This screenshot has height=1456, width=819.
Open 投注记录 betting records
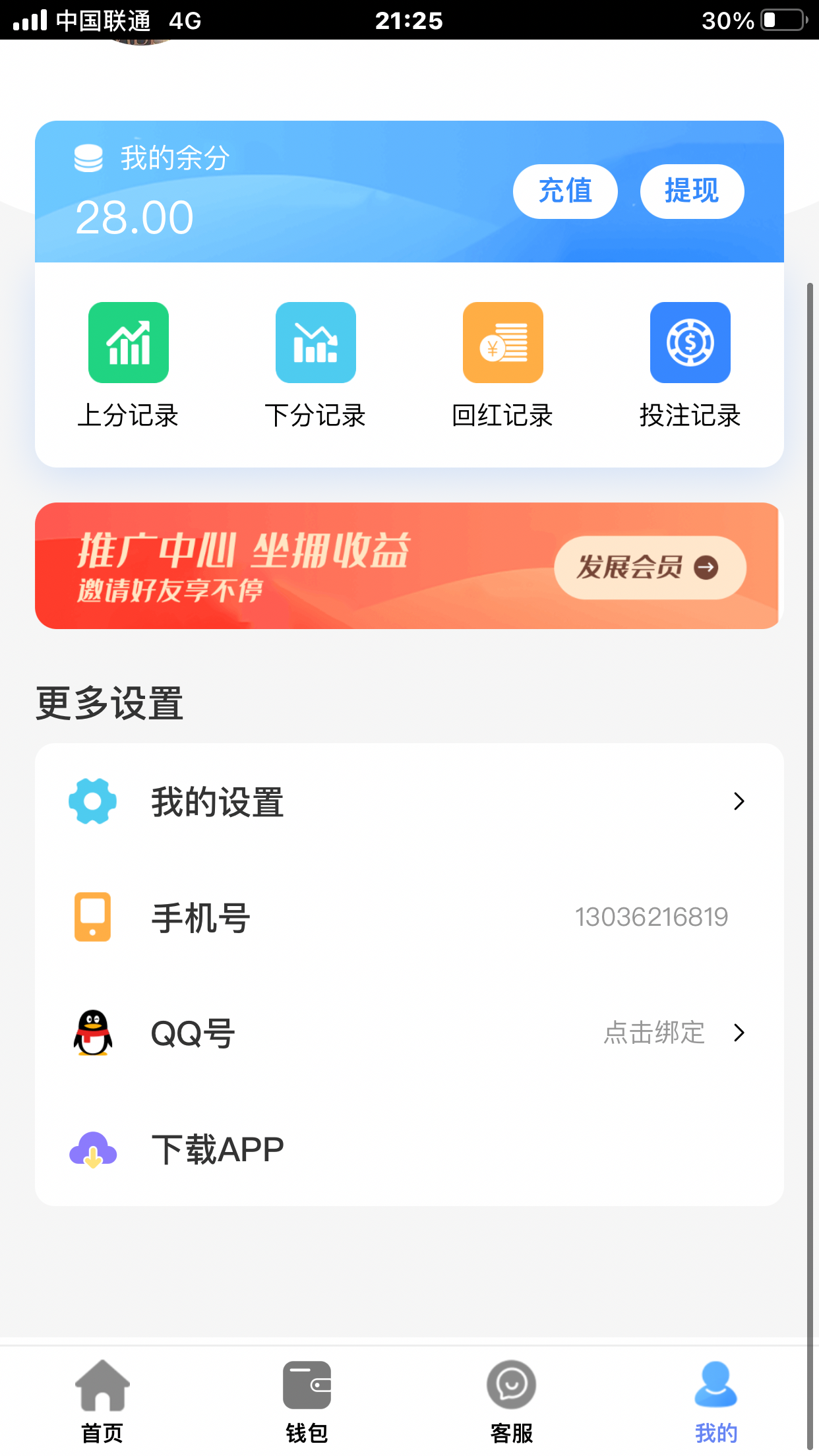coord(690,342)
